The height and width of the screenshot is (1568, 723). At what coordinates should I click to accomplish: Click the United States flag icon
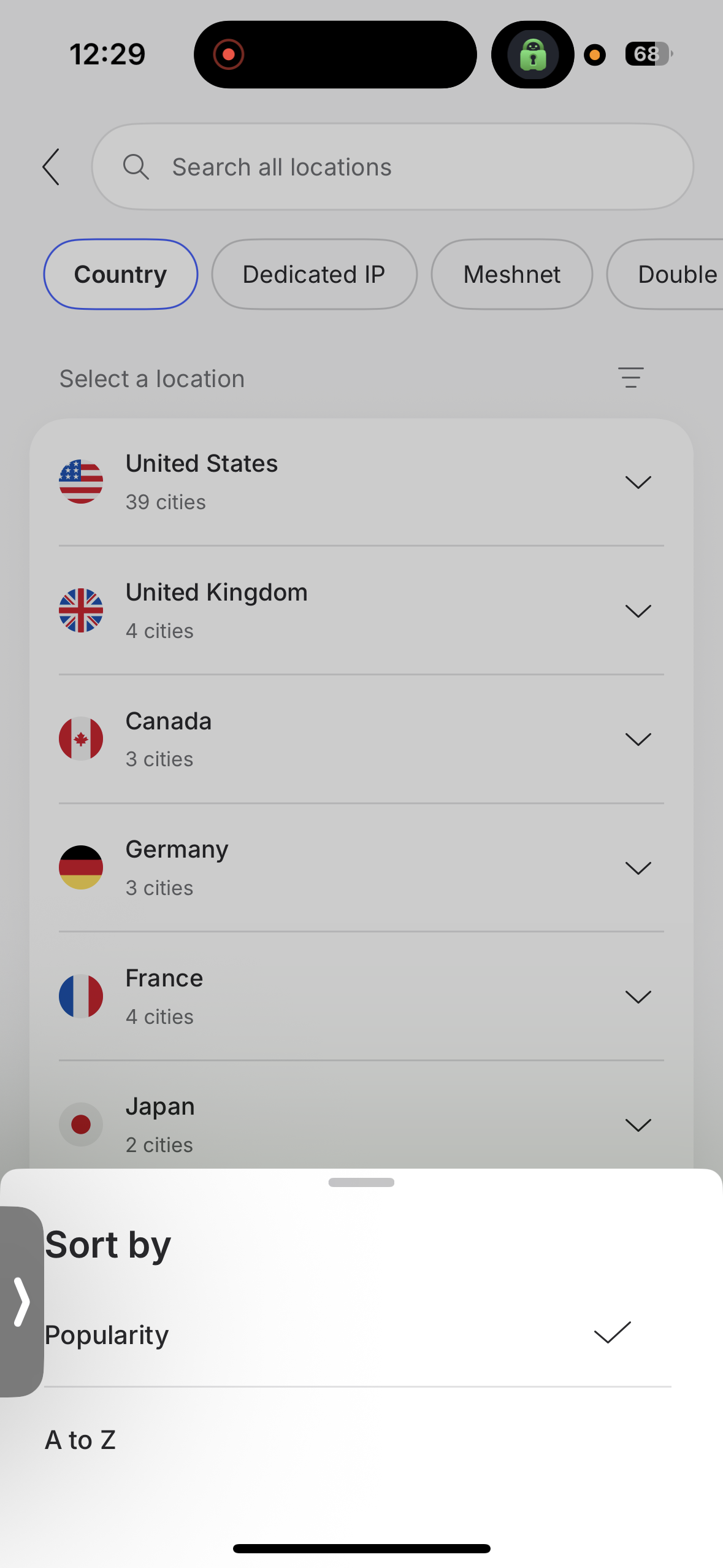[81, 481]
